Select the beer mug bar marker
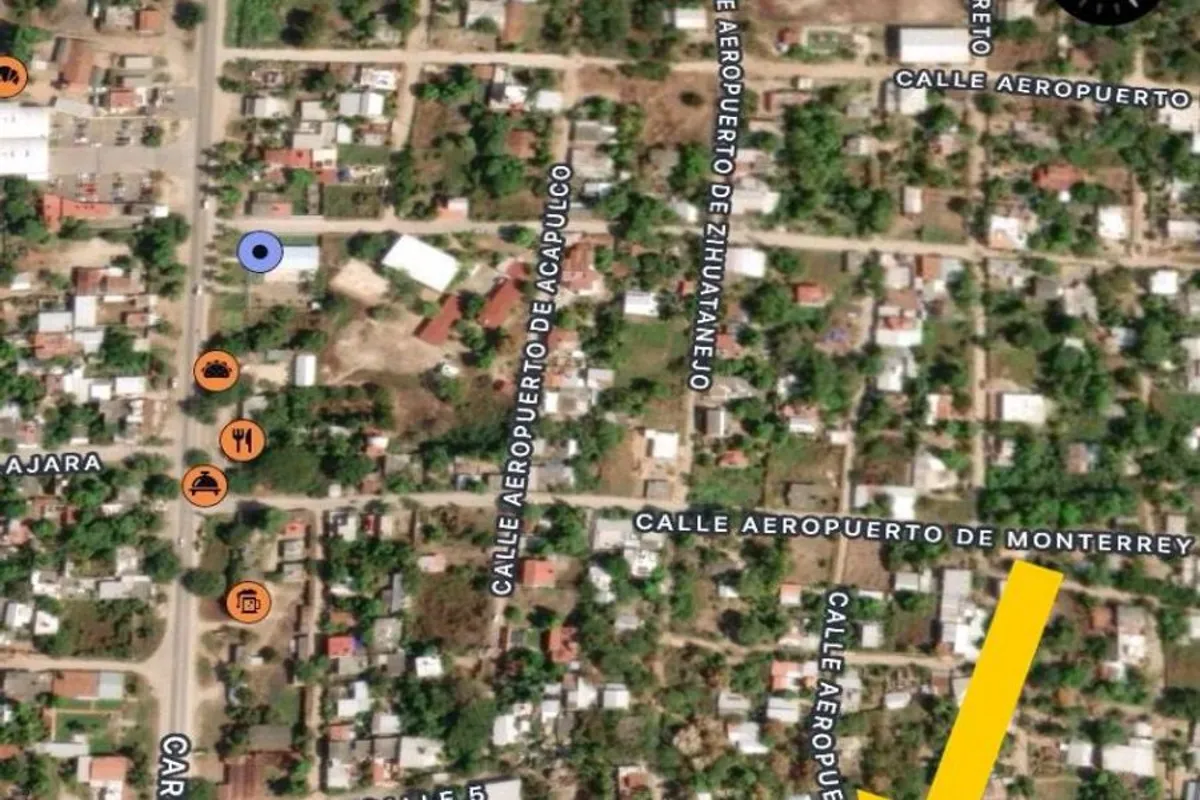Screen dimensions: 1200x800 248,602
